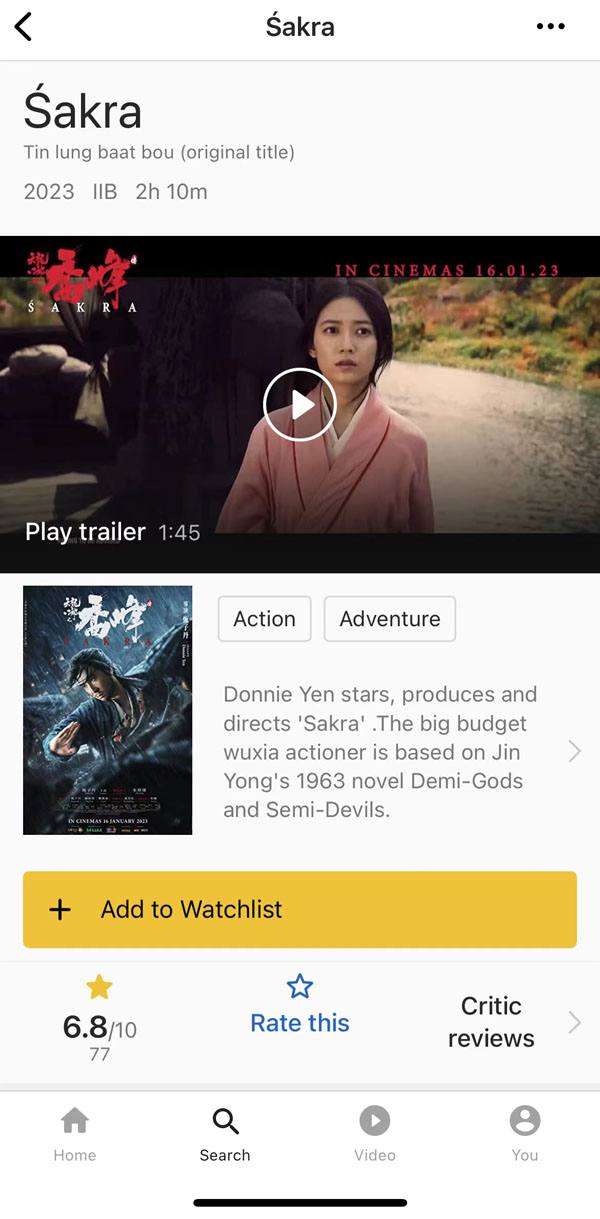Switch to the Video tab
Screen dimensions: 600x1219
pyautogui.click(x=375, y=1134)
